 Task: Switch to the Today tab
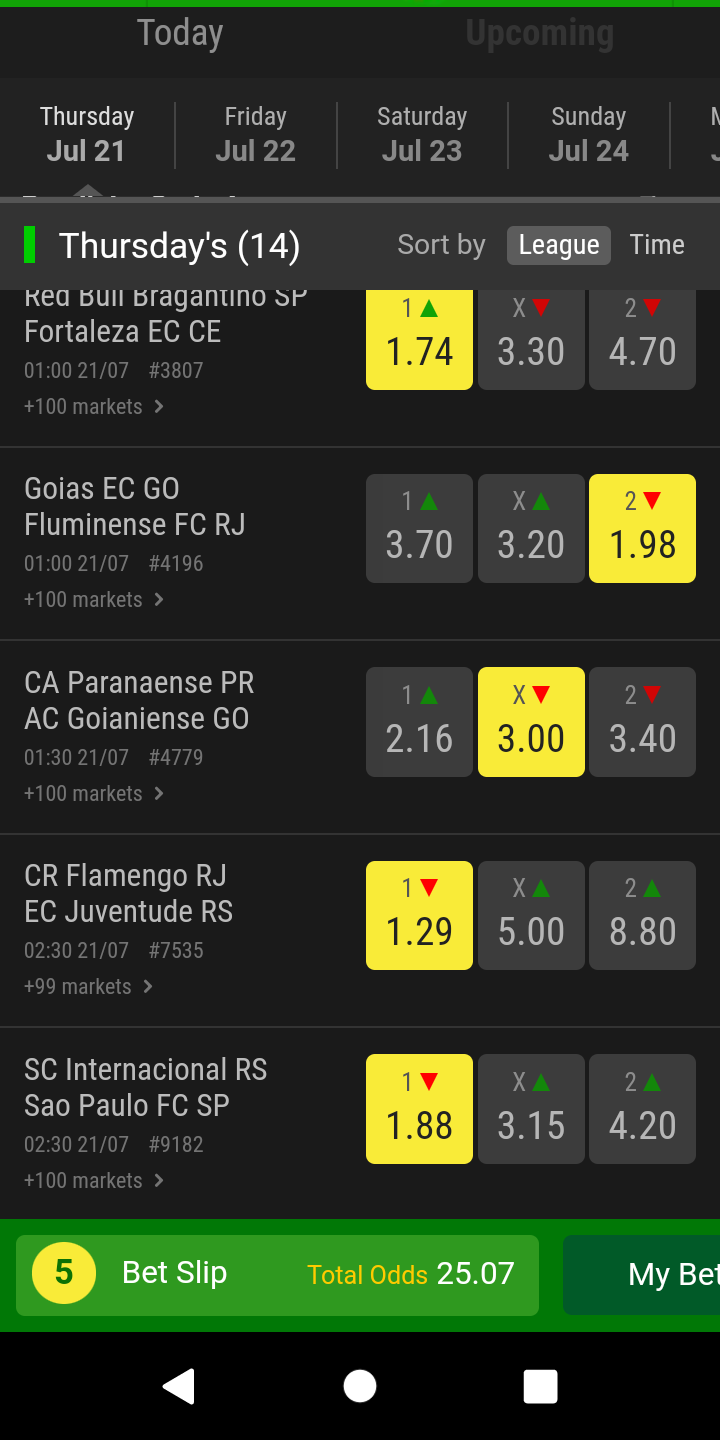180,34
